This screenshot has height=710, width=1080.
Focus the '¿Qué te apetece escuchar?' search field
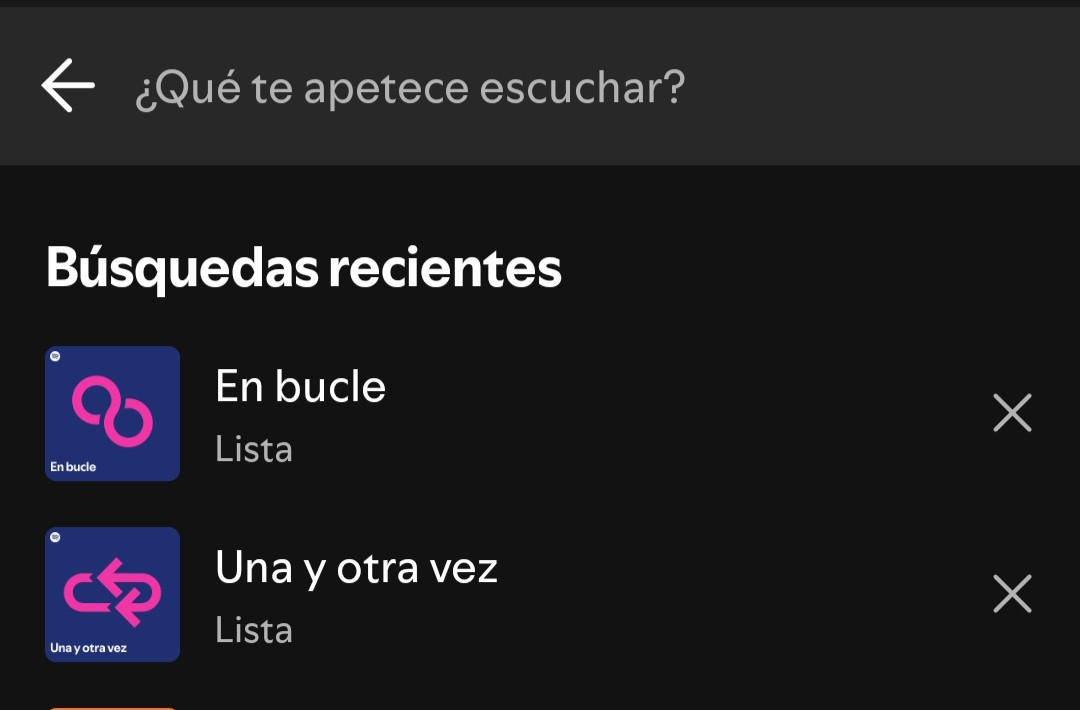[x=410, y=88]
